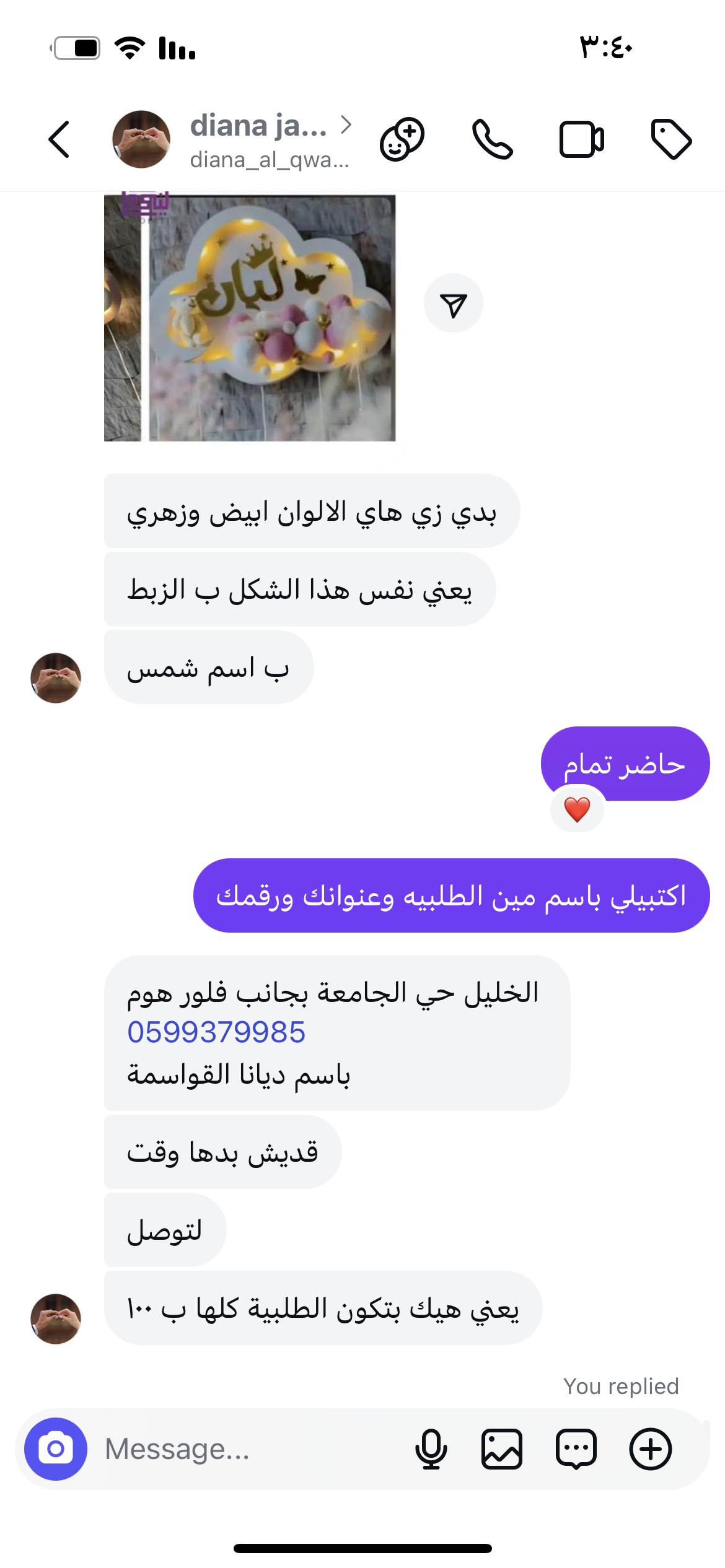Screen dimensions: 725x1568
Task: Open the shared cloud name decoration image
Action: pyautogui.click(x=250, y=318)
